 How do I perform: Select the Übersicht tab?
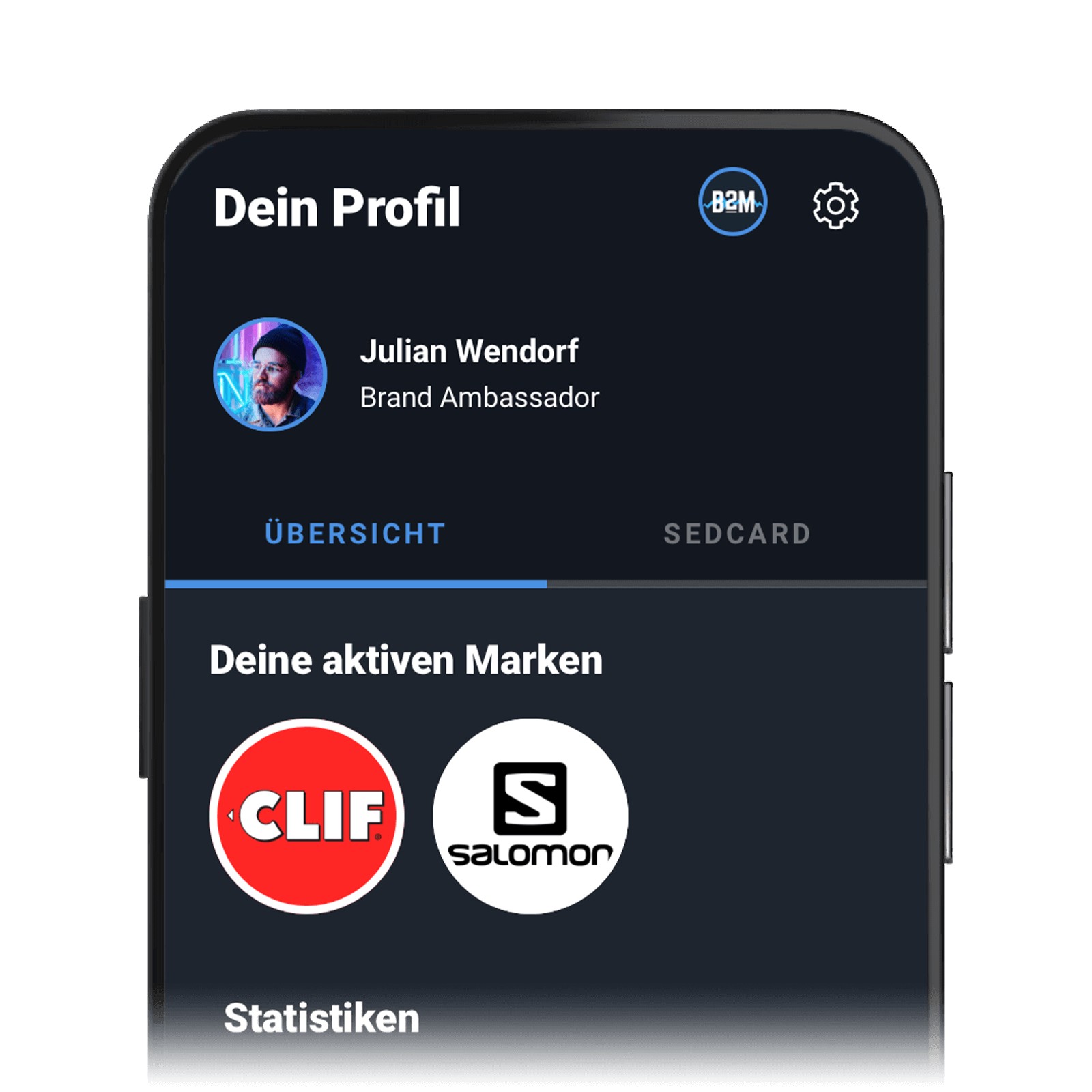356,534
